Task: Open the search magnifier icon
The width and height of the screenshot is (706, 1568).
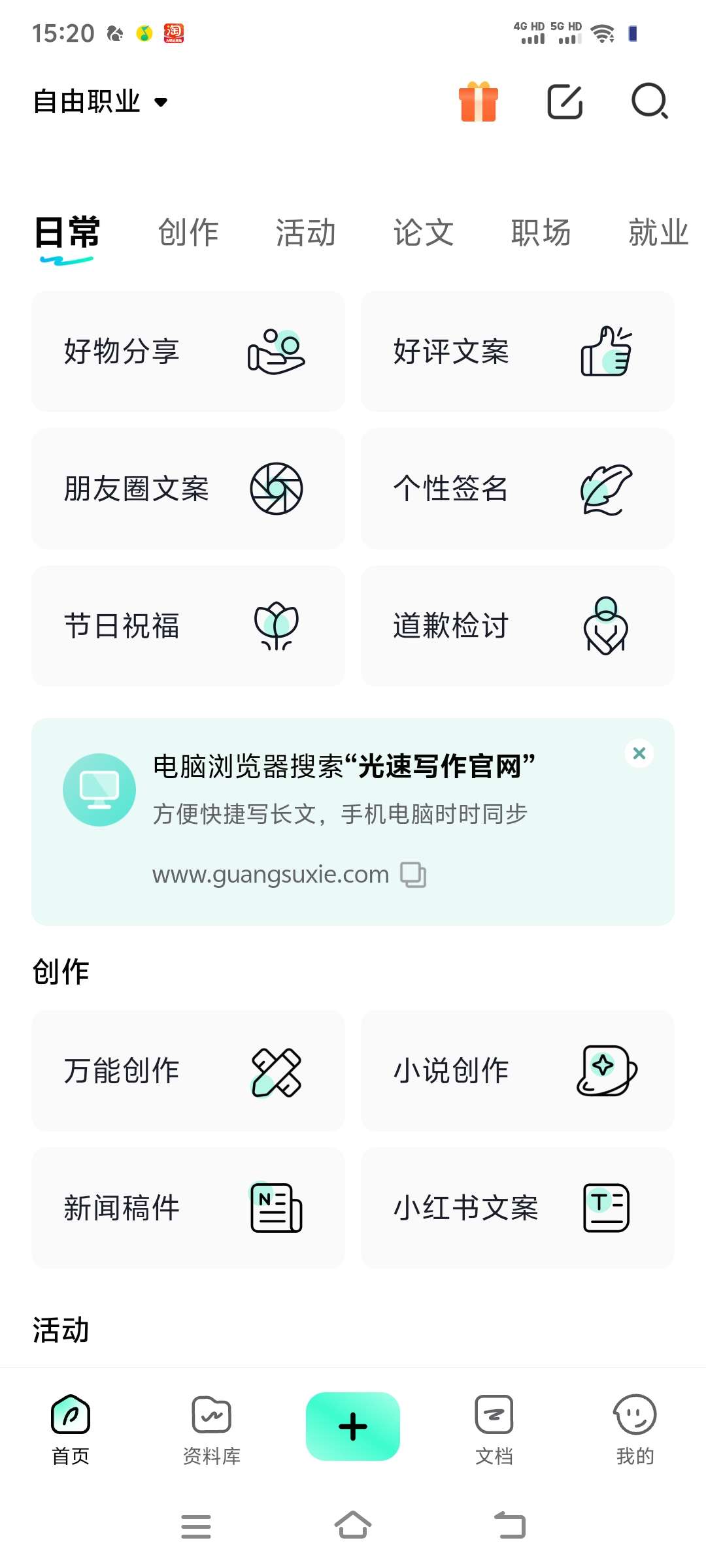Action: tap(650, 102)
